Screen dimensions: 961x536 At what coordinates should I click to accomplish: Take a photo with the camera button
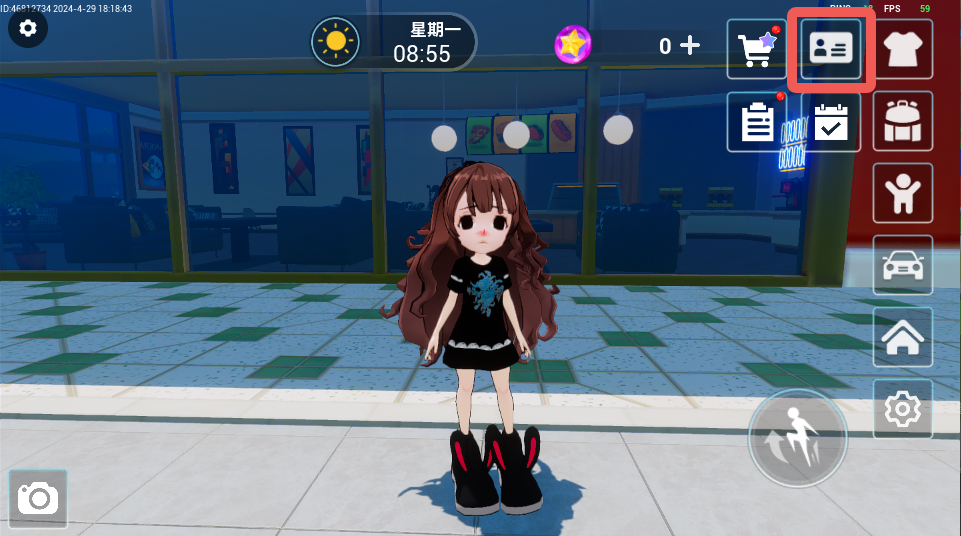[38, 497]
